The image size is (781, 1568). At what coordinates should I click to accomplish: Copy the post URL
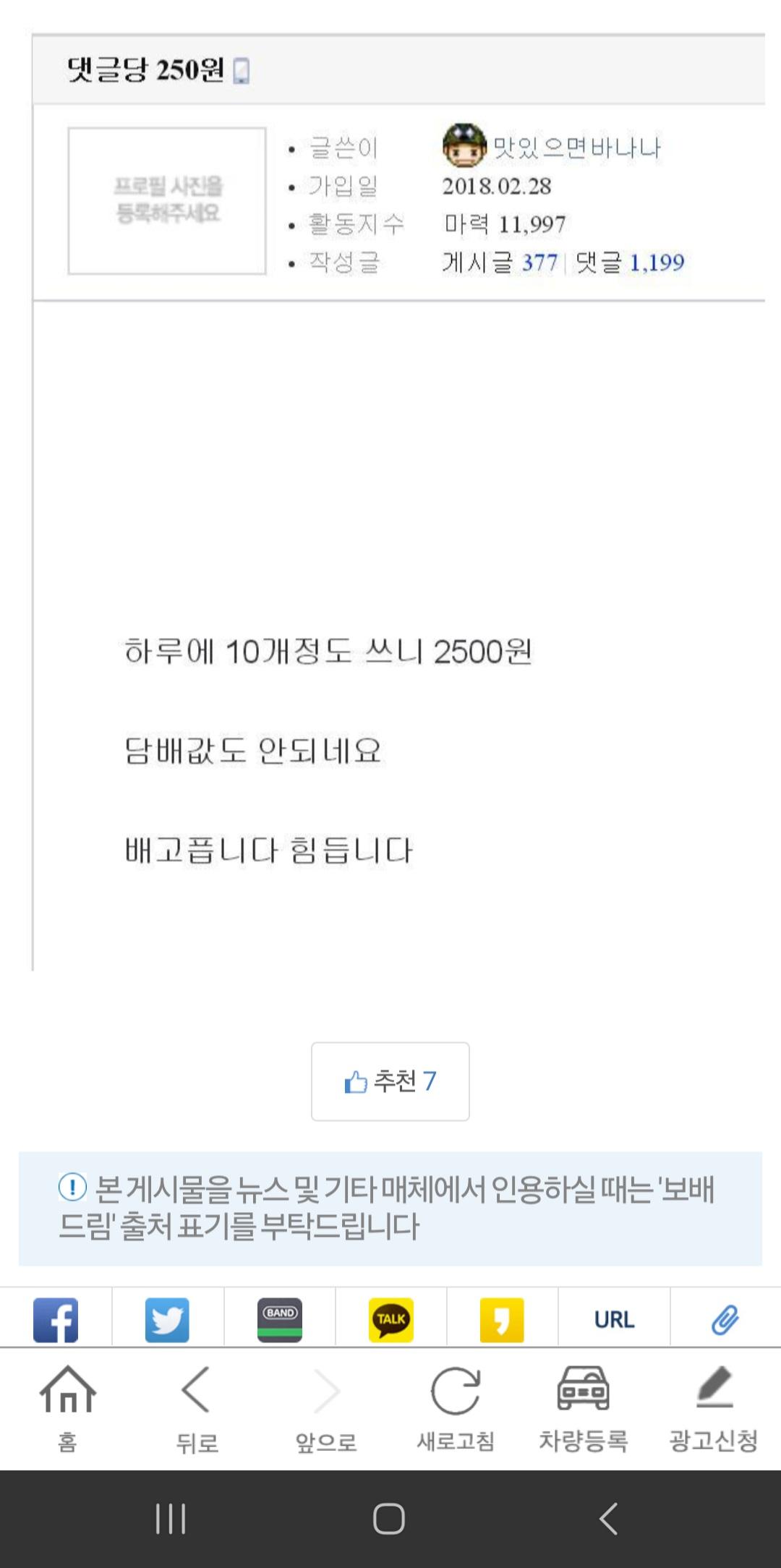click(614, 1318)
